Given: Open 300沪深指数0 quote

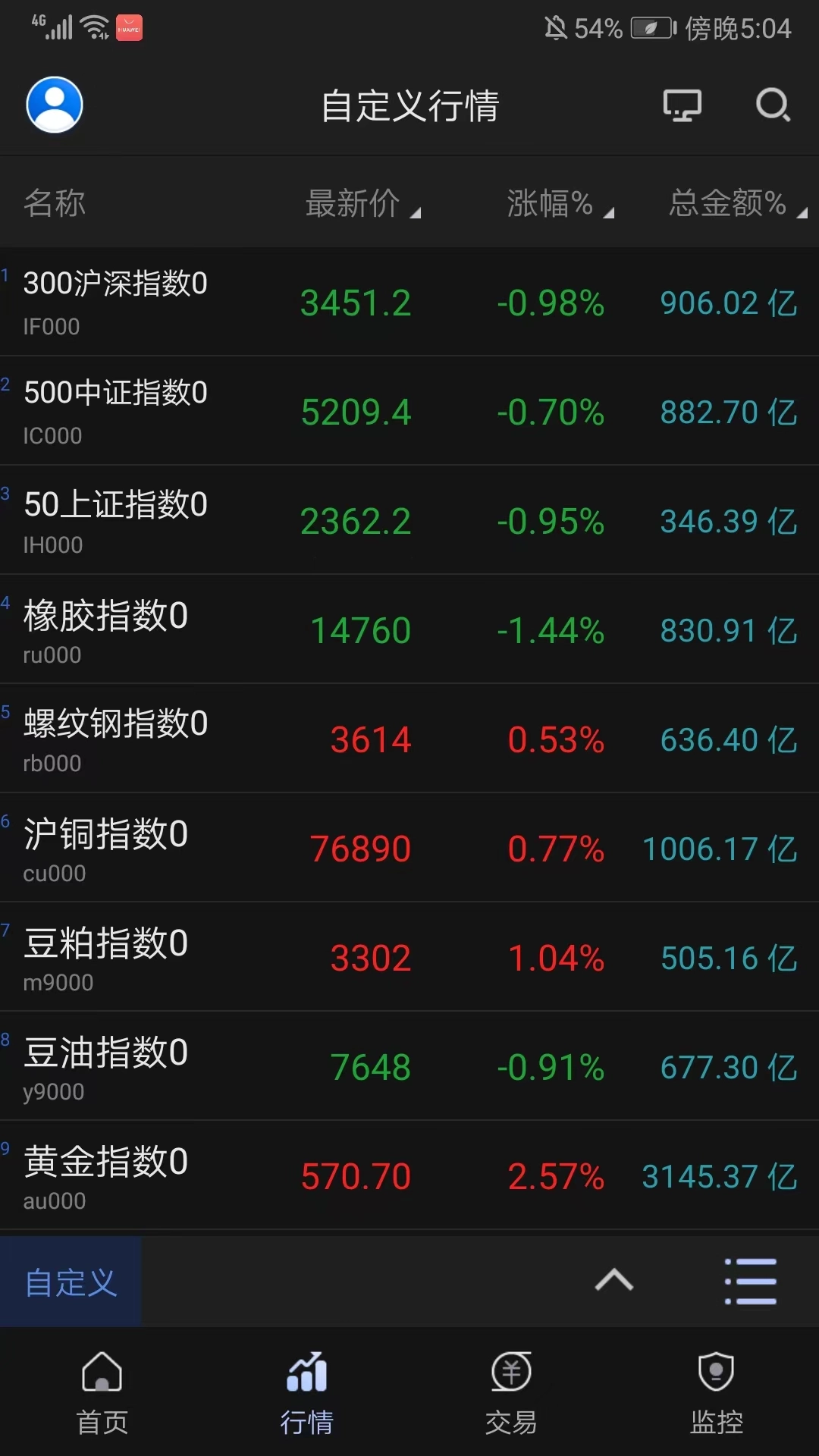Looking at the screenshot, I should tap(409, 303).
